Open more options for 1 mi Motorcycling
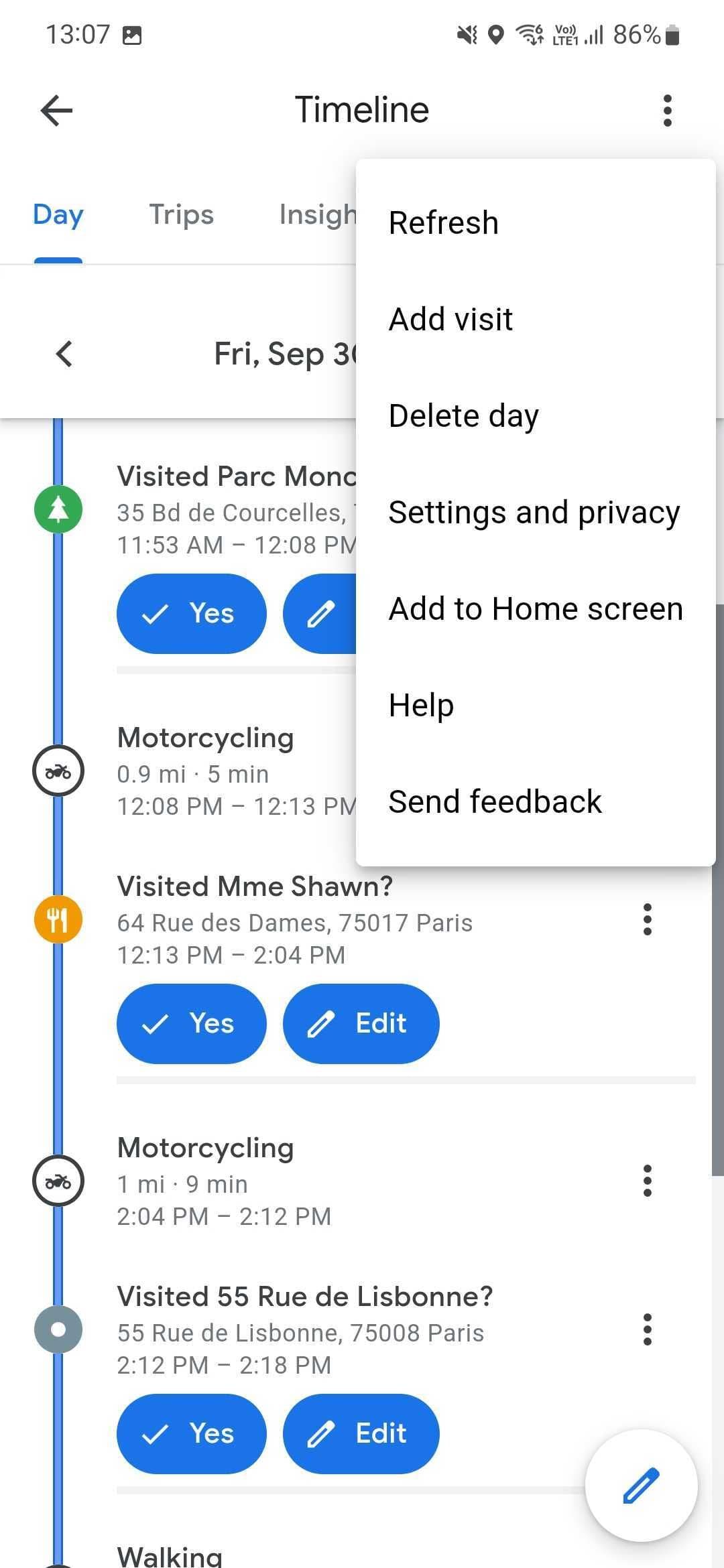 coord(647,1181)
